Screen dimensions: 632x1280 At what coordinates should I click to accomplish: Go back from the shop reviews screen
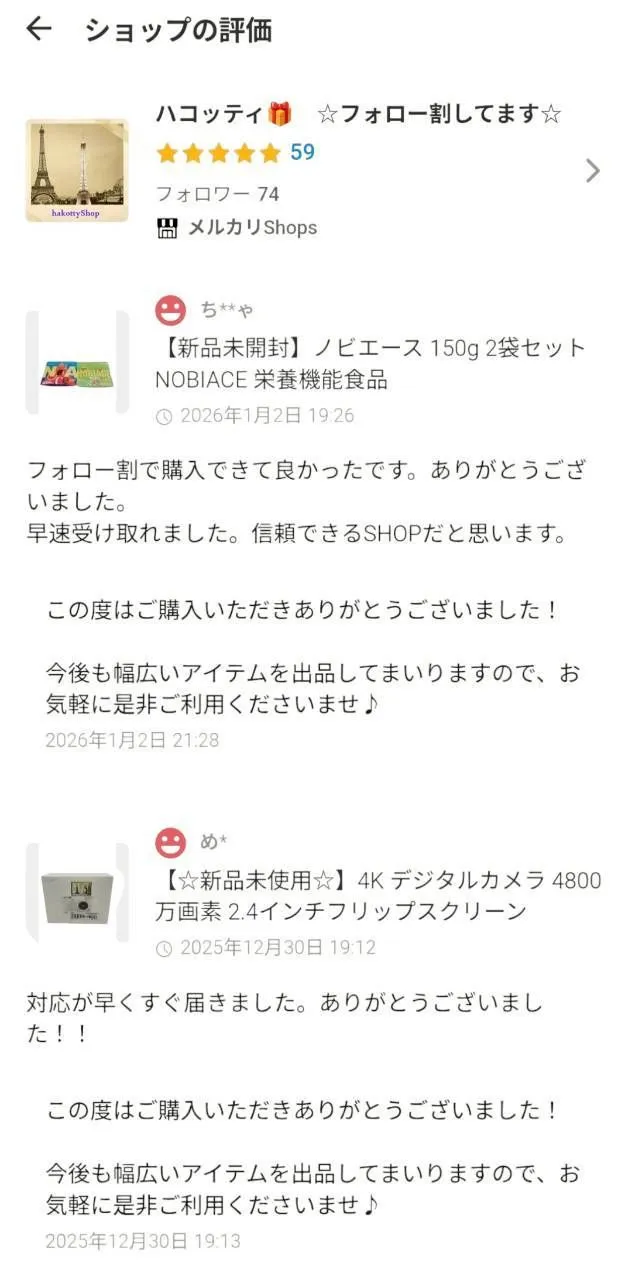click(38, 29)
